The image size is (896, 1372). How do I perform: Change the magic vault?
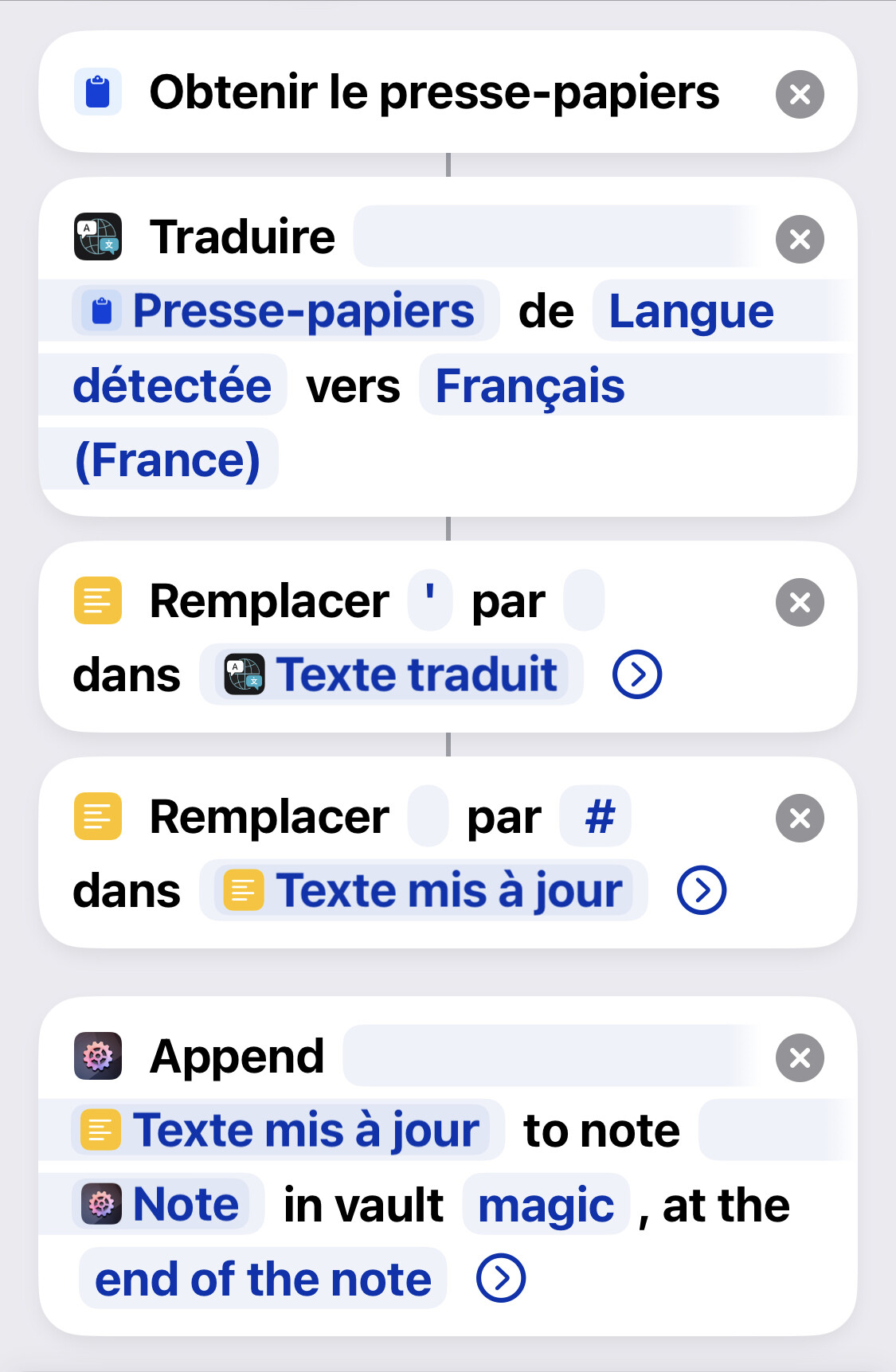coord(546,1205)
